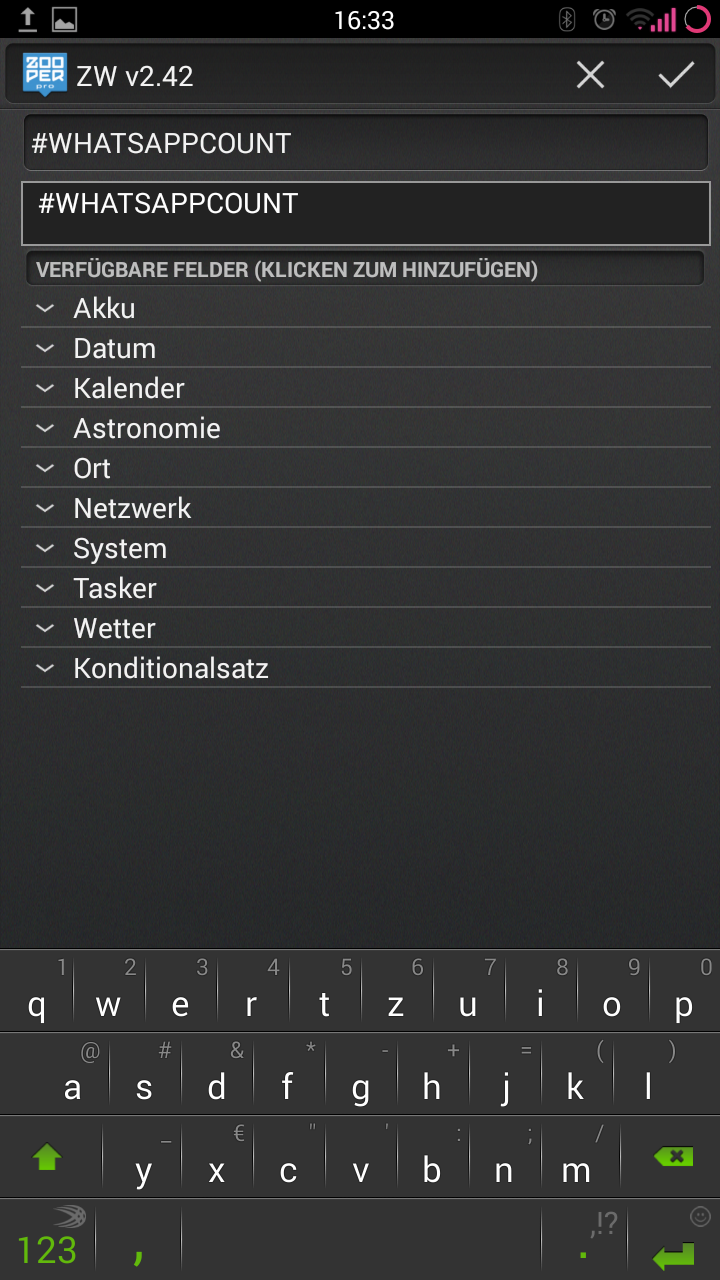The width and height of the screenshot is (720, 1280).
Task: Expand the Wetter fields section
Action: click(114, 628)
